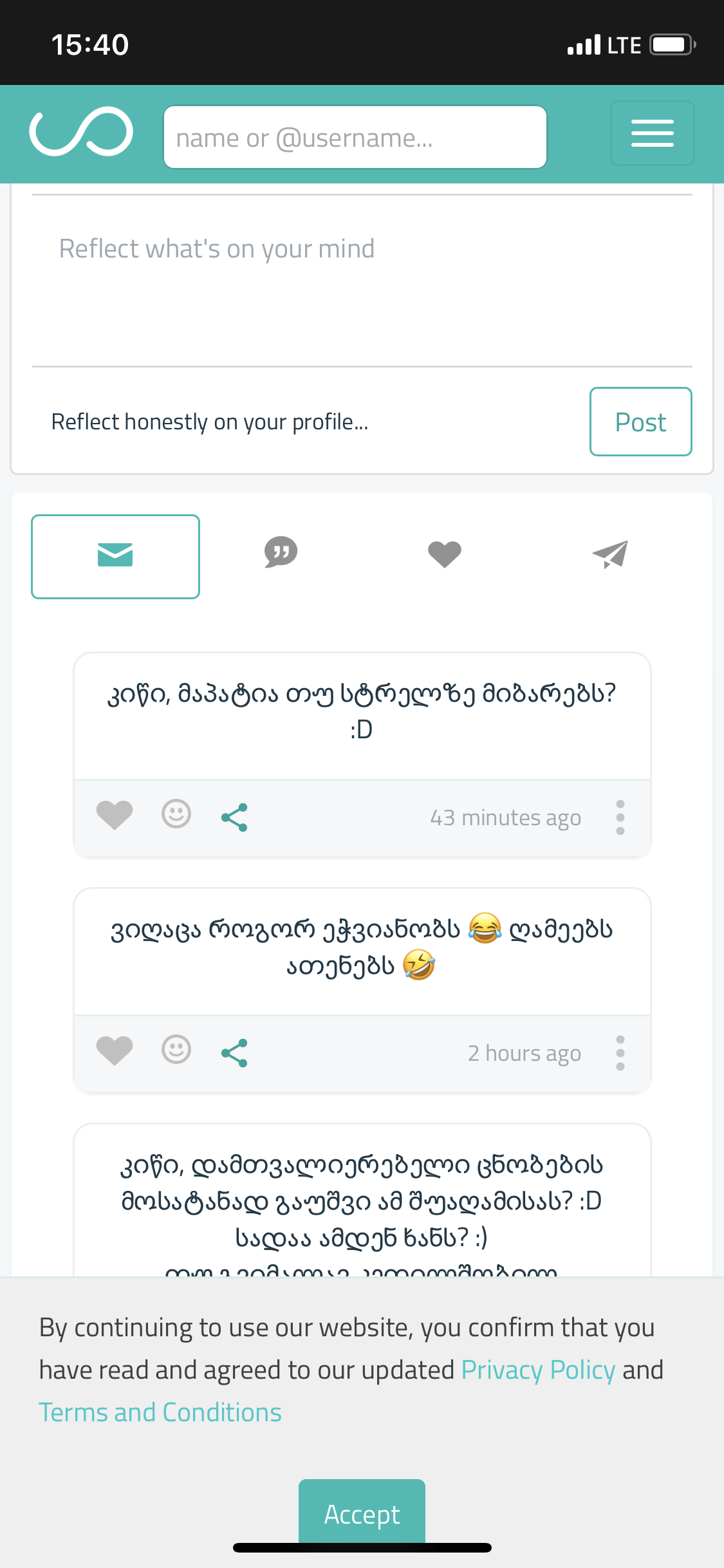Switch to the heart likes tab
The height and width of the screenshot is (1568, 724).
[445, 554]
